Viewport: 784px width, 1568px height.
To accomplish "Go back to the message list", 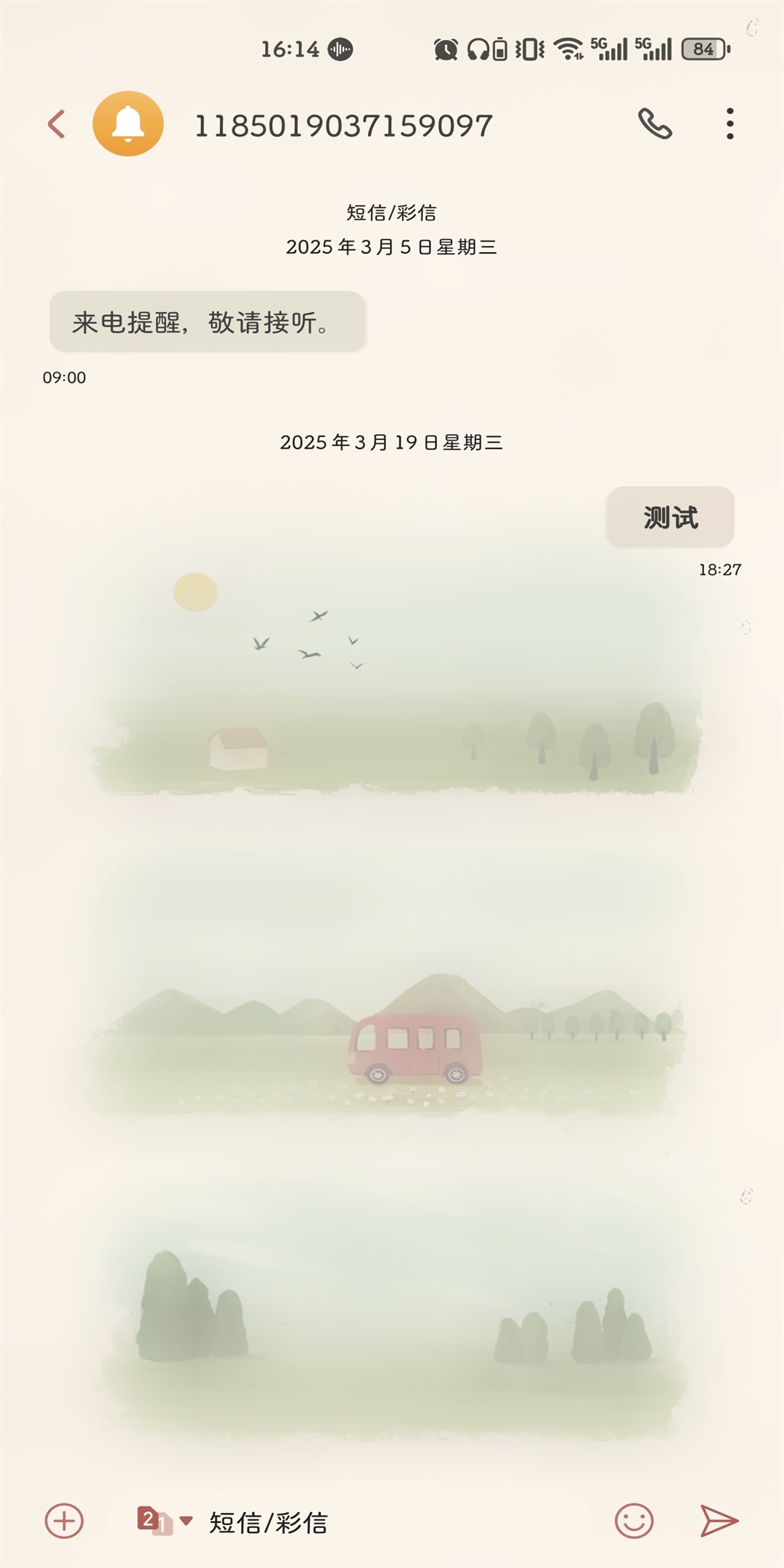I will coord(57,124).
